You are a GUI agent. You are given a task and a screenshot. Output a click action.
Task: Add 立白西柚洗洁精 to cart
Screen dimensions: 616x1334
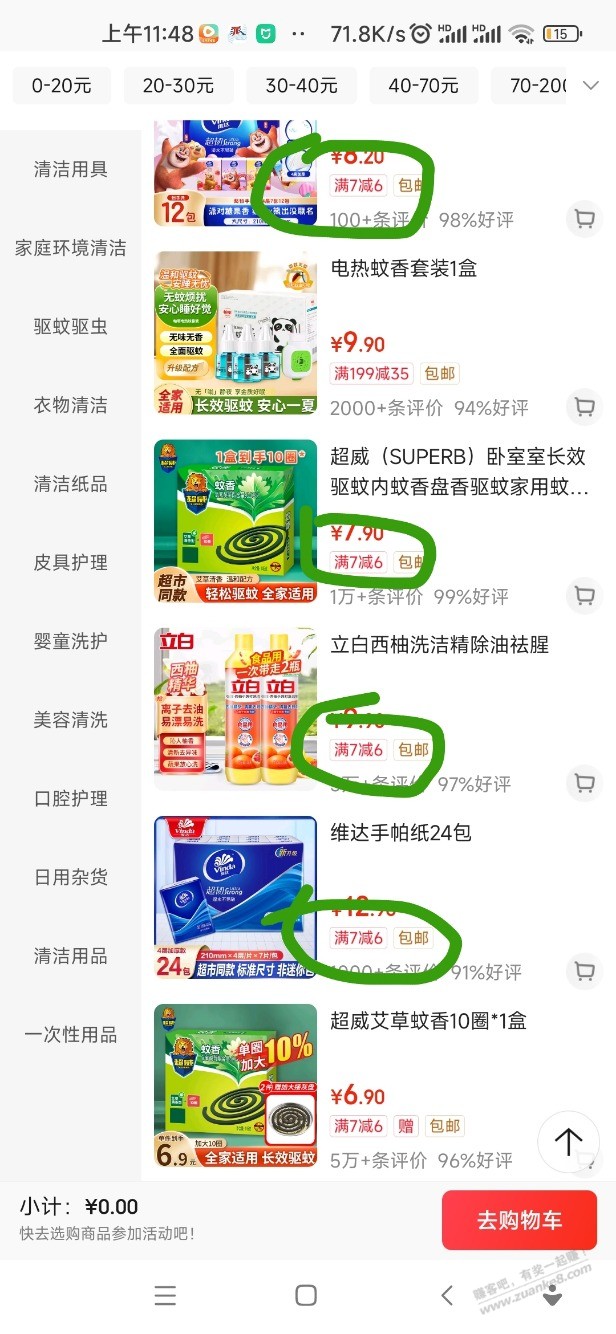(x=583, y=783)
